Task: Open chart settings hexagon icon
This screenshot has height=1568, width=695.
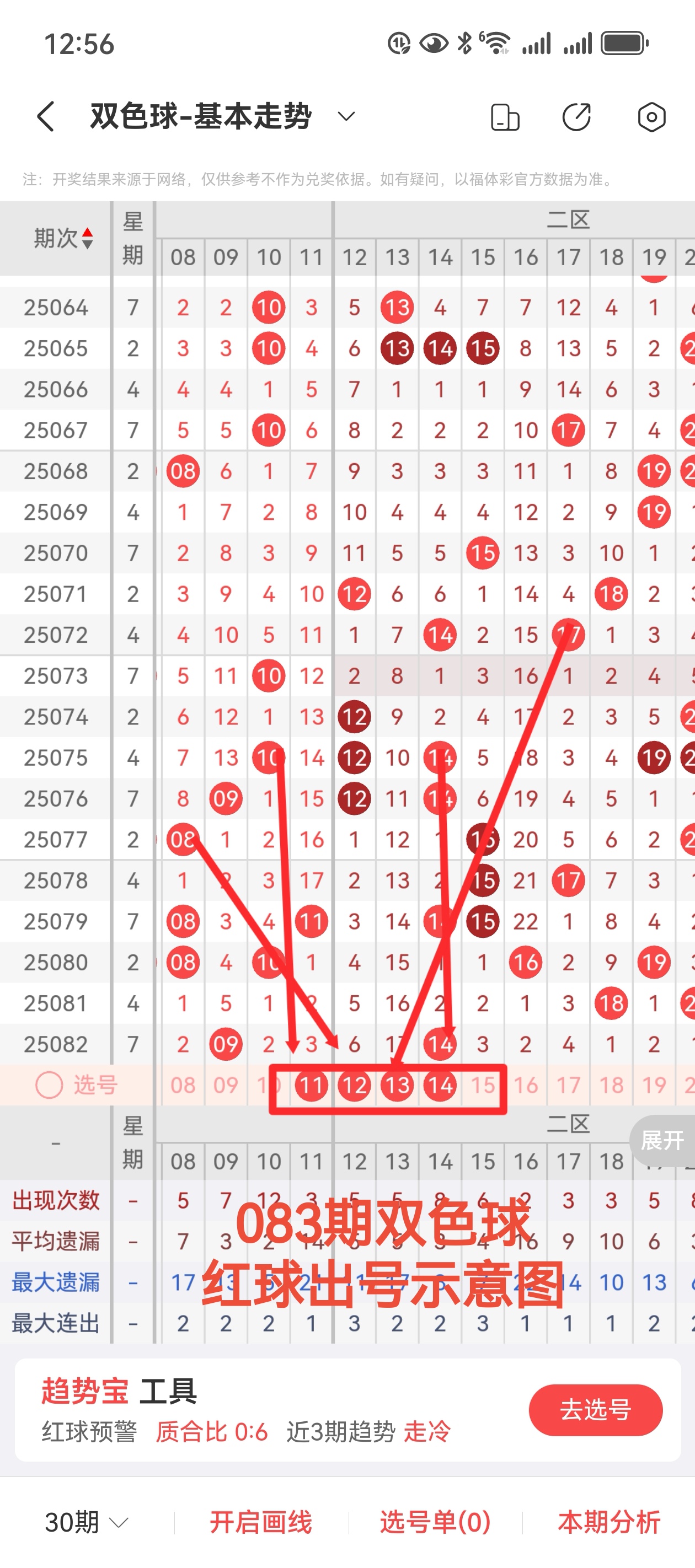Action: coord(651,117)
